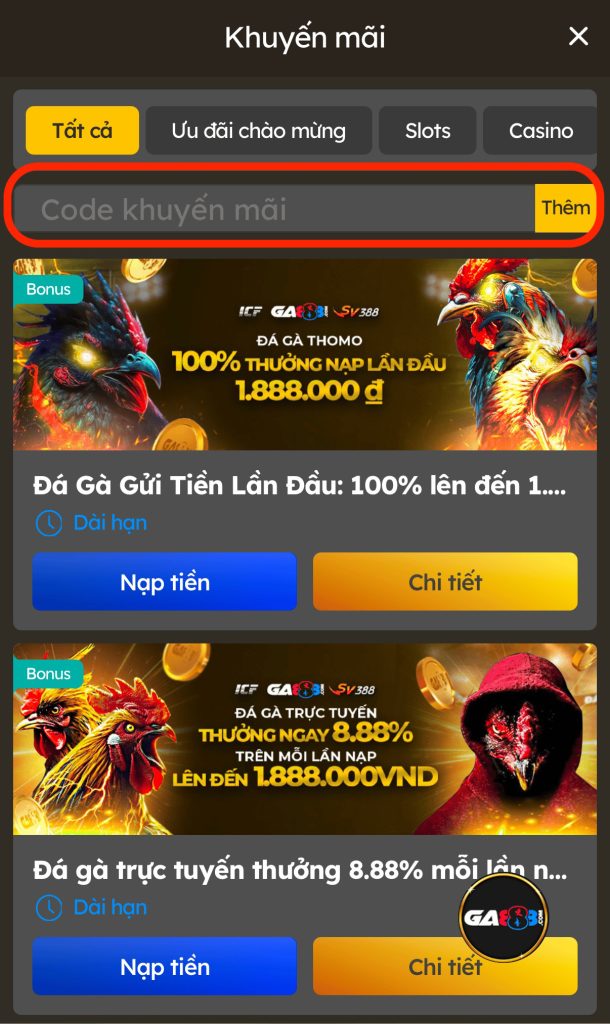Close the Khuyến mãi promotions screen
This screenshot has width=610, height=1024.
click(x=578, y=37)
